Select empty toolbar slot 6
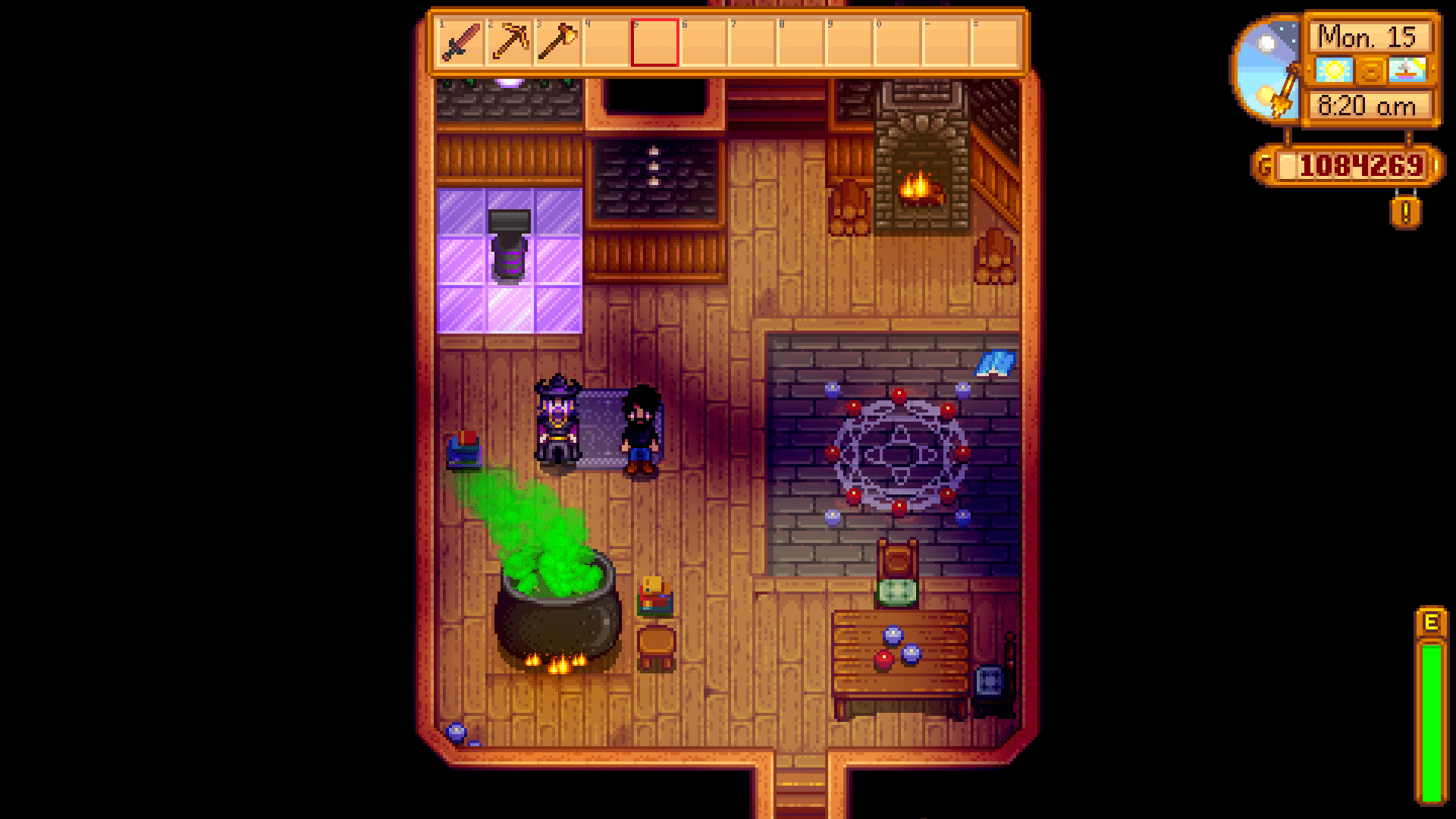1456x819 pixels. coord(703,42)
